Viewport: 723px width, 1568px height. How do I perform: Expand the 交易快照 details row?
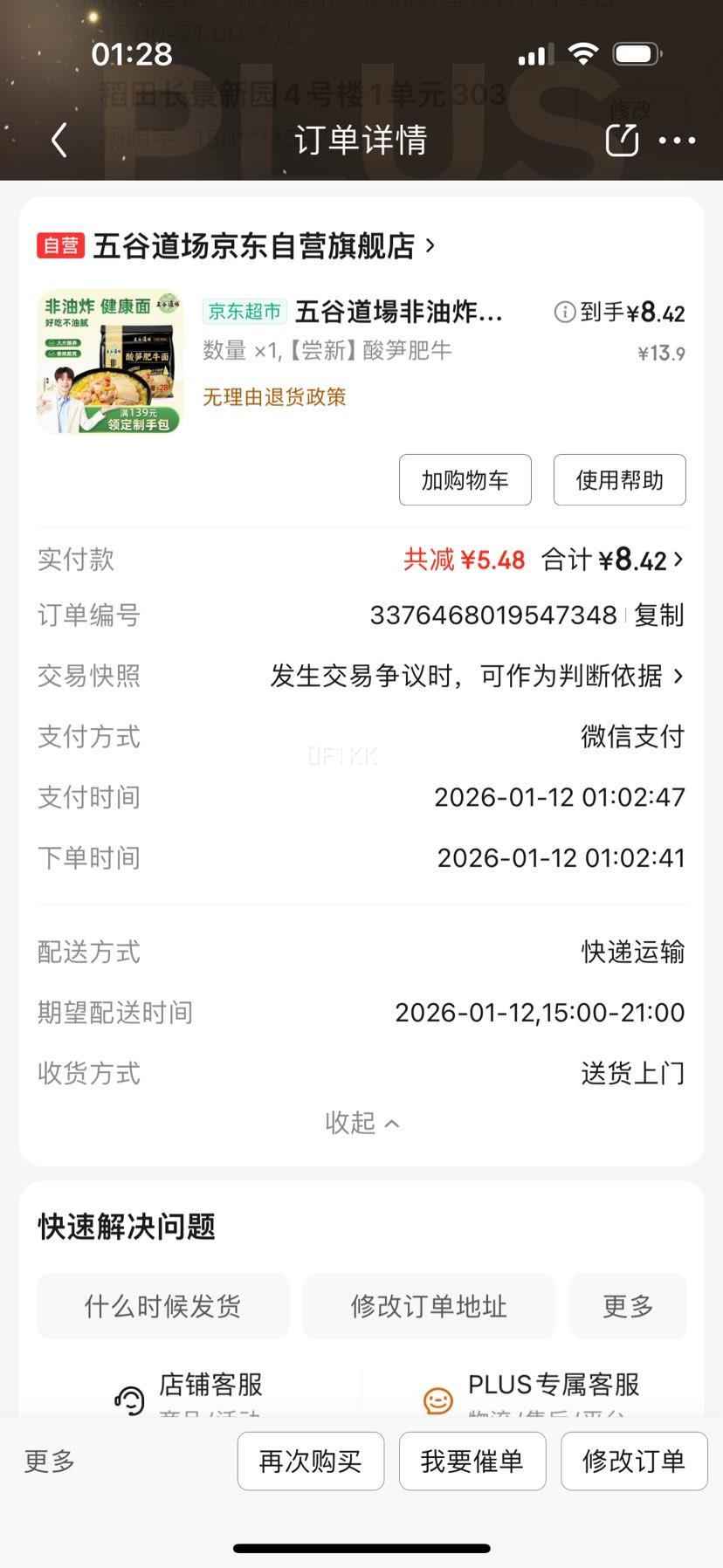point(475,675)
